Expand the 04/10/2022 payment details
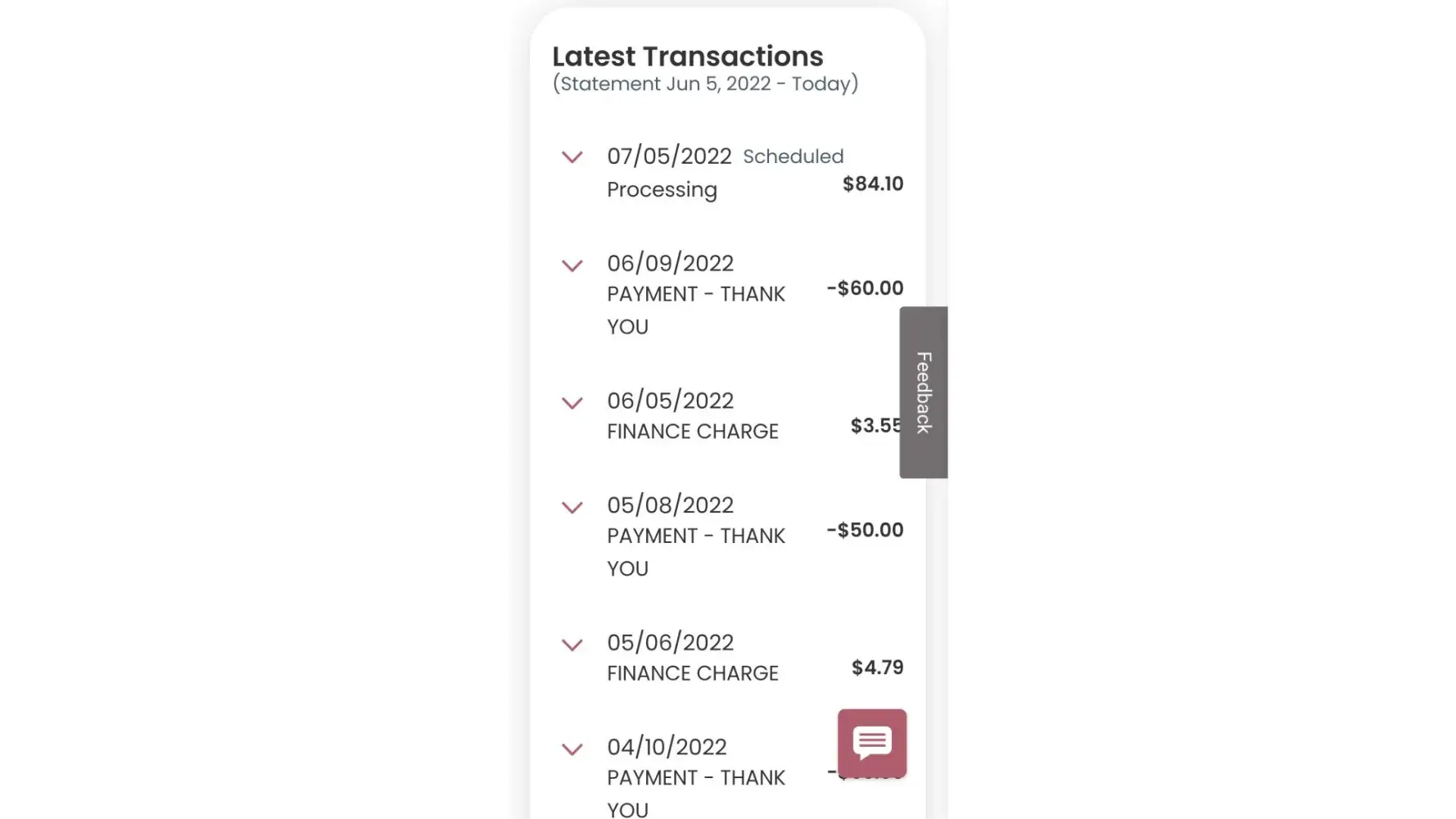 572,749
